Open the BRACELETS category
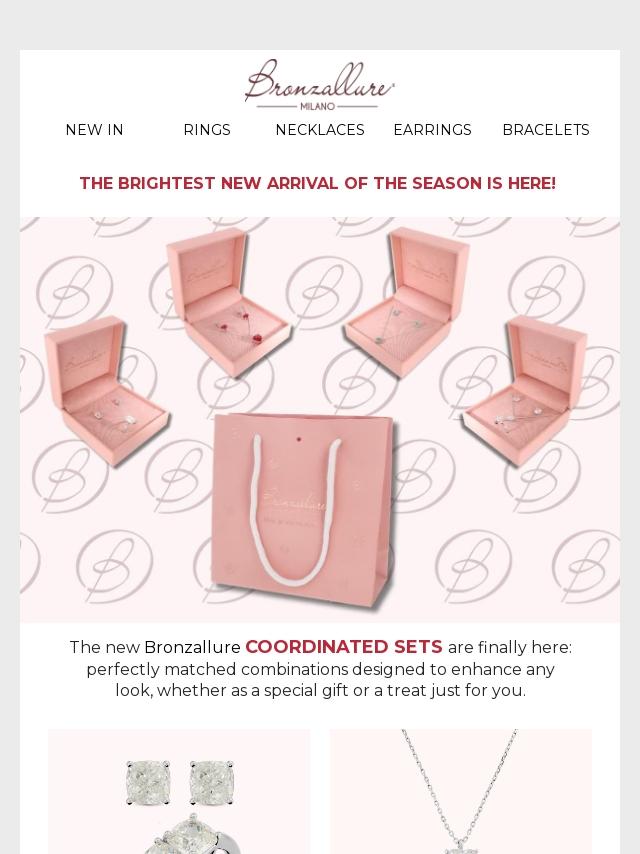The width and height of the screenshot is (640, 854). 546,130
